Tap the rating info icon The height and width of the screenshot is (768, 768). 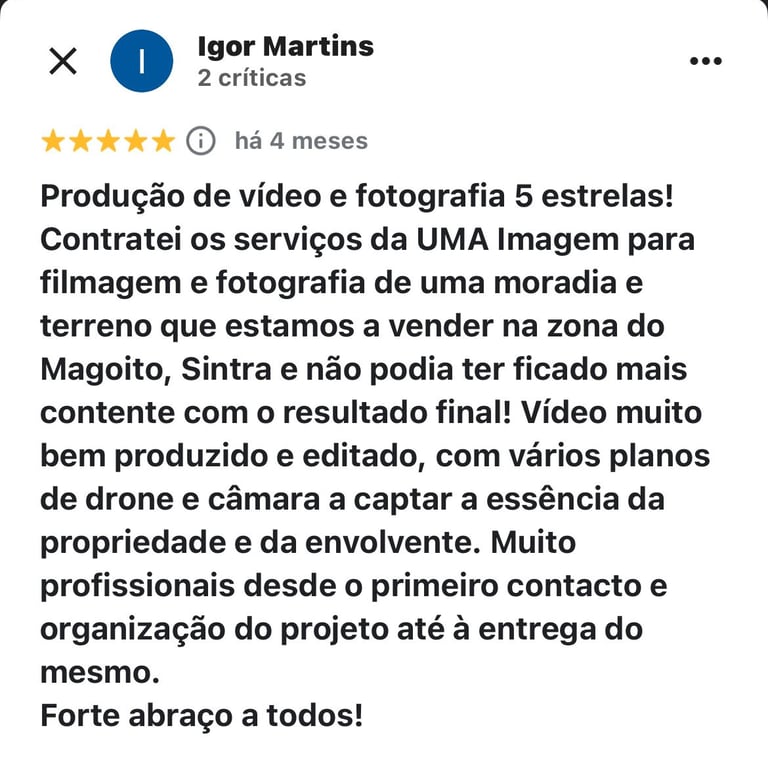point(201,141)
